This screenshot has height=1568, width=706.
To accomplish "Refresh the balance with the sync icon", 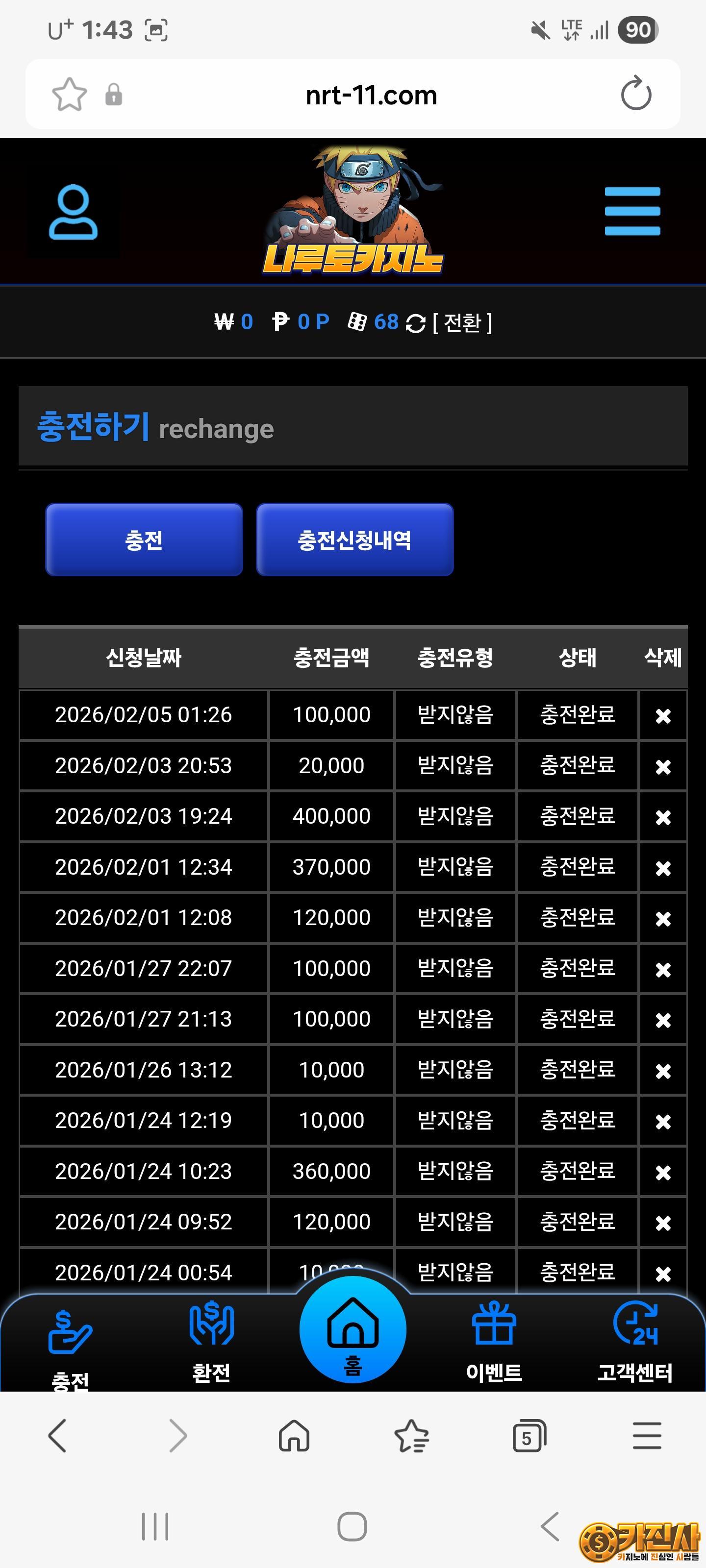I will [415, 322].
